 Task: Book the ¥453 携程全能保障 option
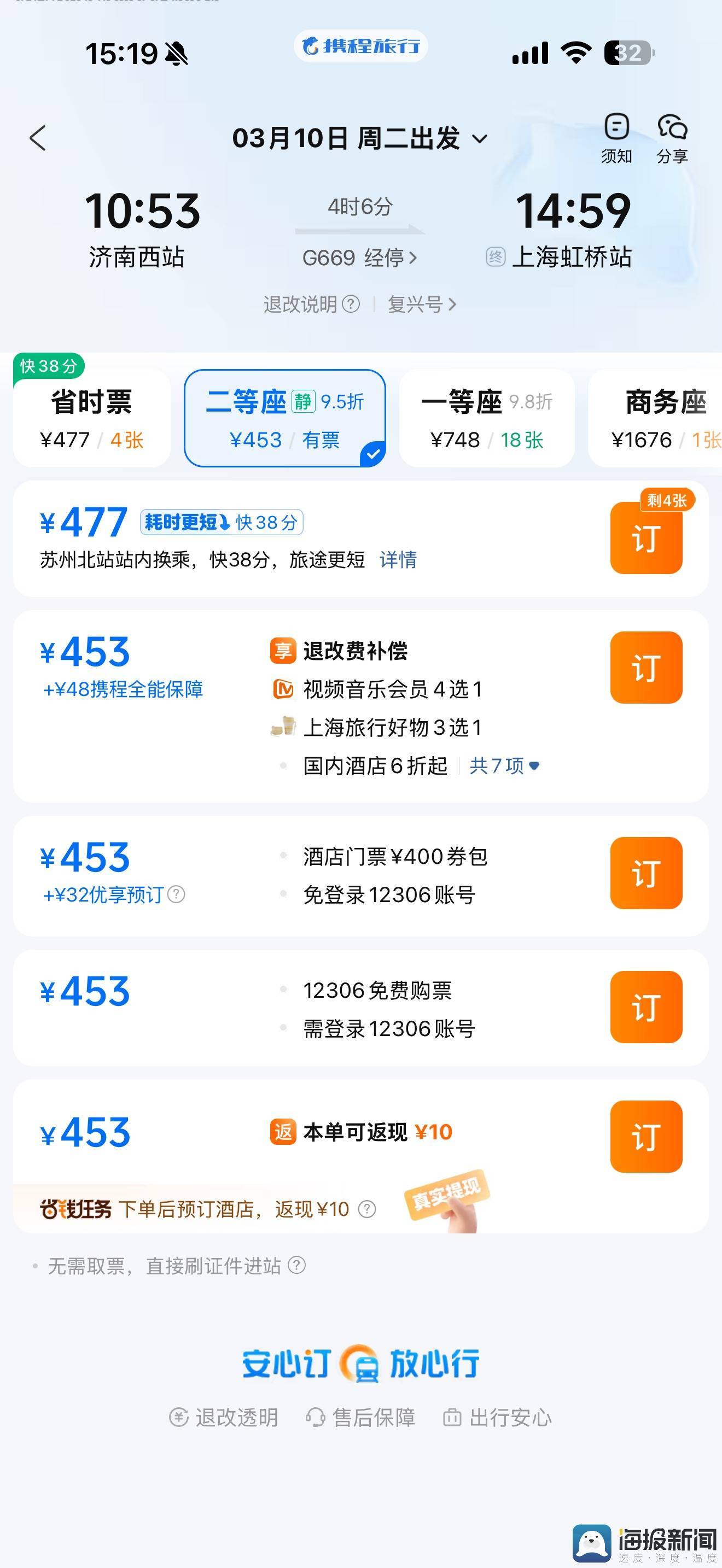[646, 667]
